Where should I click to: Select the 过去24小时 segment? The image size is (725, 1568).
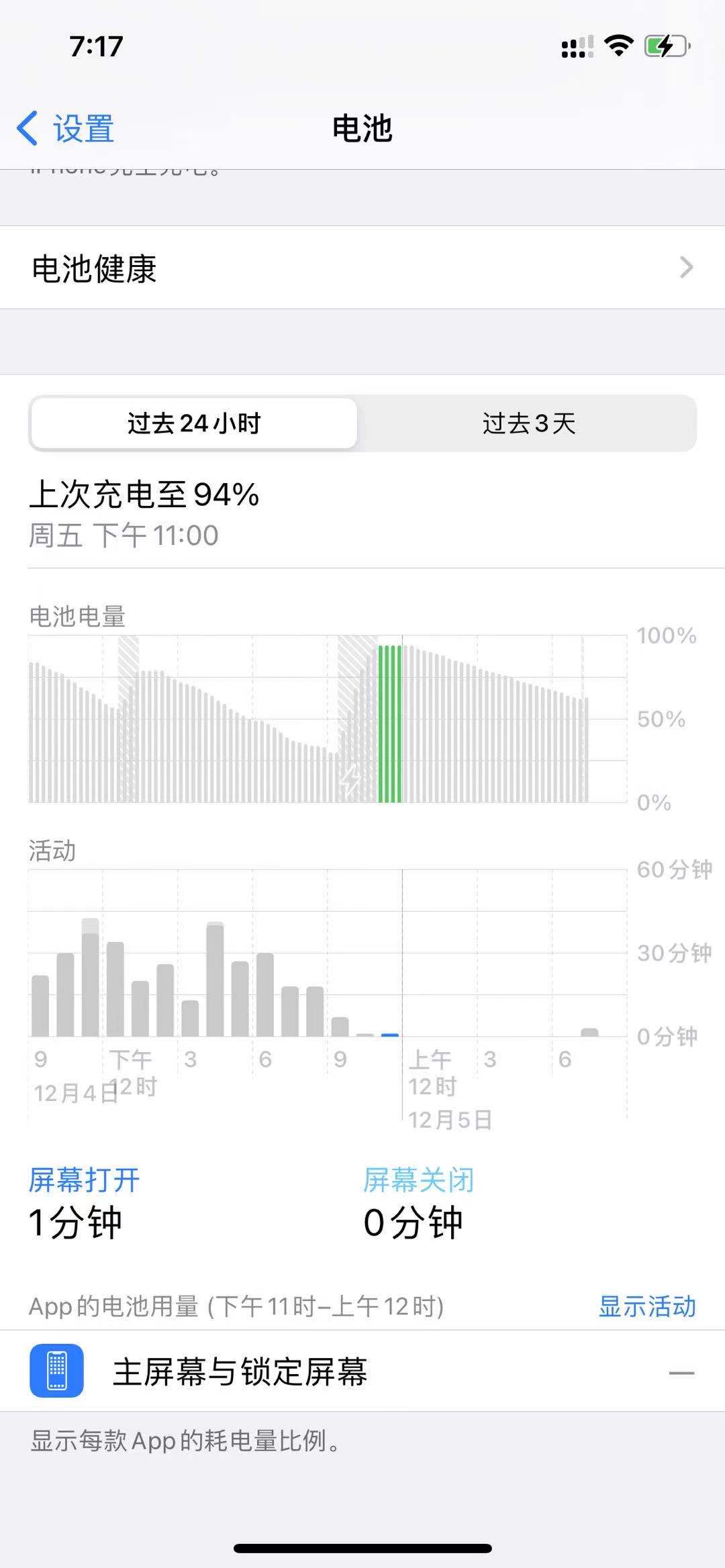pos(194,423)
